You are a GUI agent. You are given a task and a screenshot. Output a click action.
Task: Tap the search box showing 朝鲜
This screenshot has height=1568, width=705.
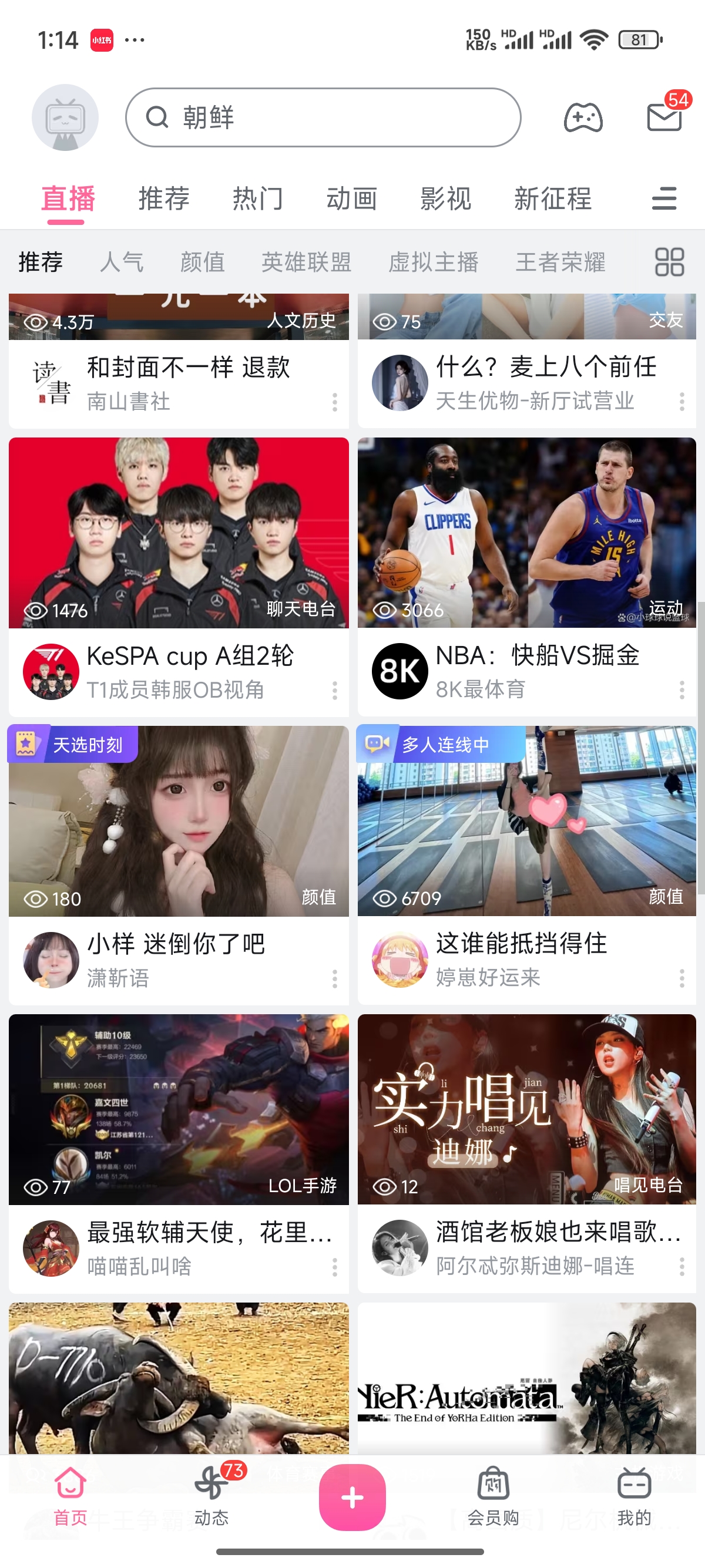point(323,117)
